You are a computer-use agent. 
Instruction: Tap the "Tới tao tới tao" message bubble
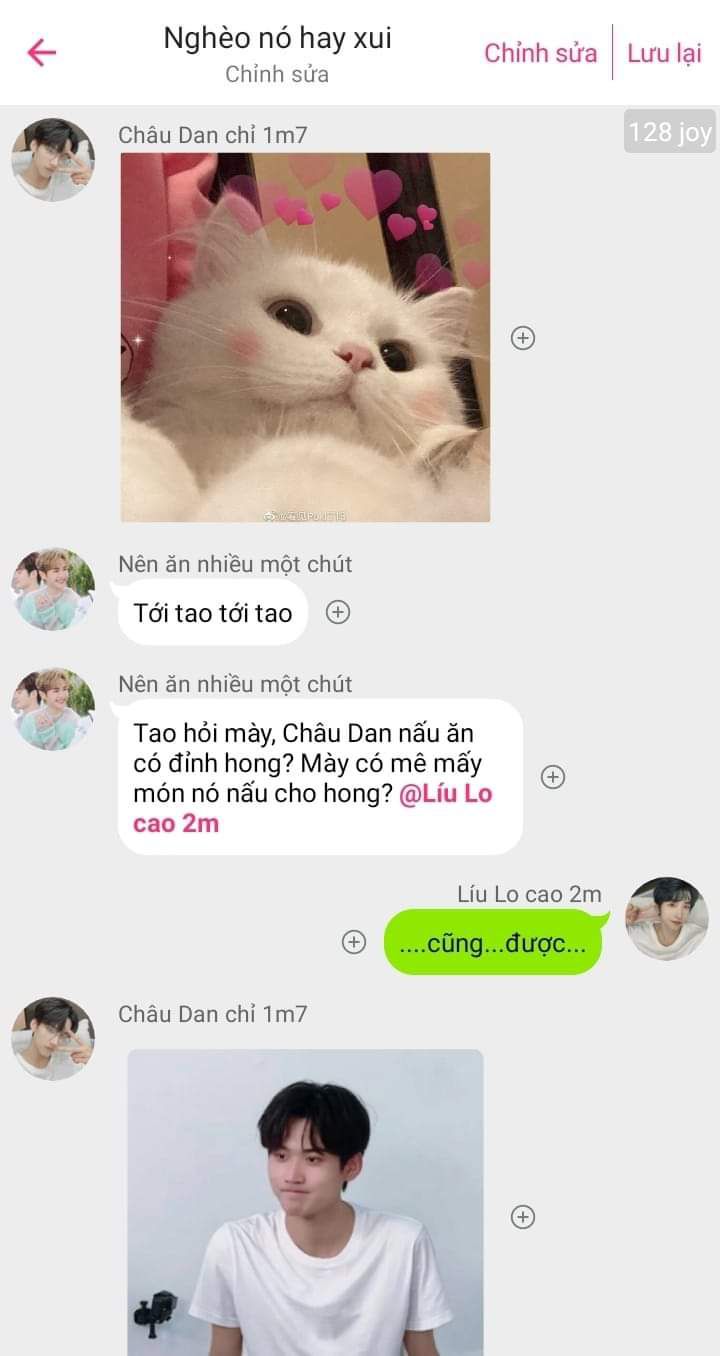point(213,613)
